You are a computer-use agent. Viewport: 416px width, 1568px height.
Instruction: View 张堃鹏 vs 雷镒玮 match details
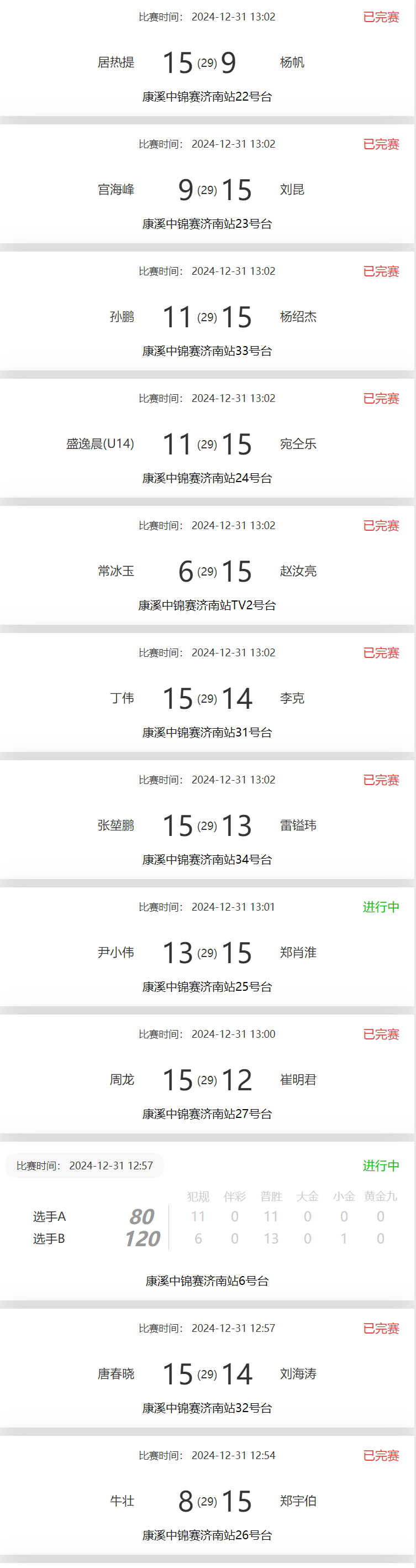[207, 825]
